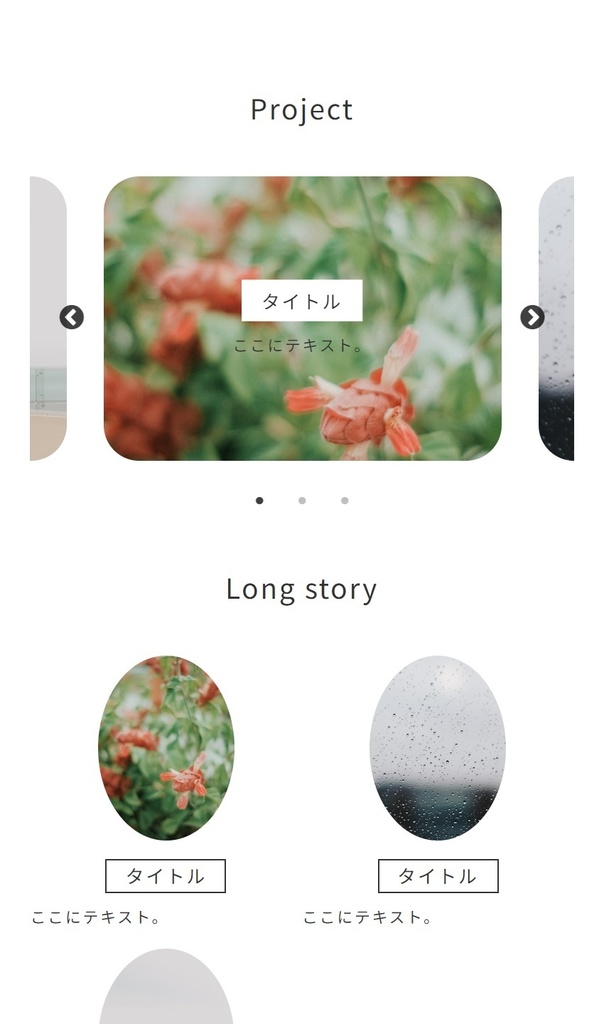This screenshot has width=604, height=1024.
Task: Select the second carousel page dot
Action: coord(302,501)
